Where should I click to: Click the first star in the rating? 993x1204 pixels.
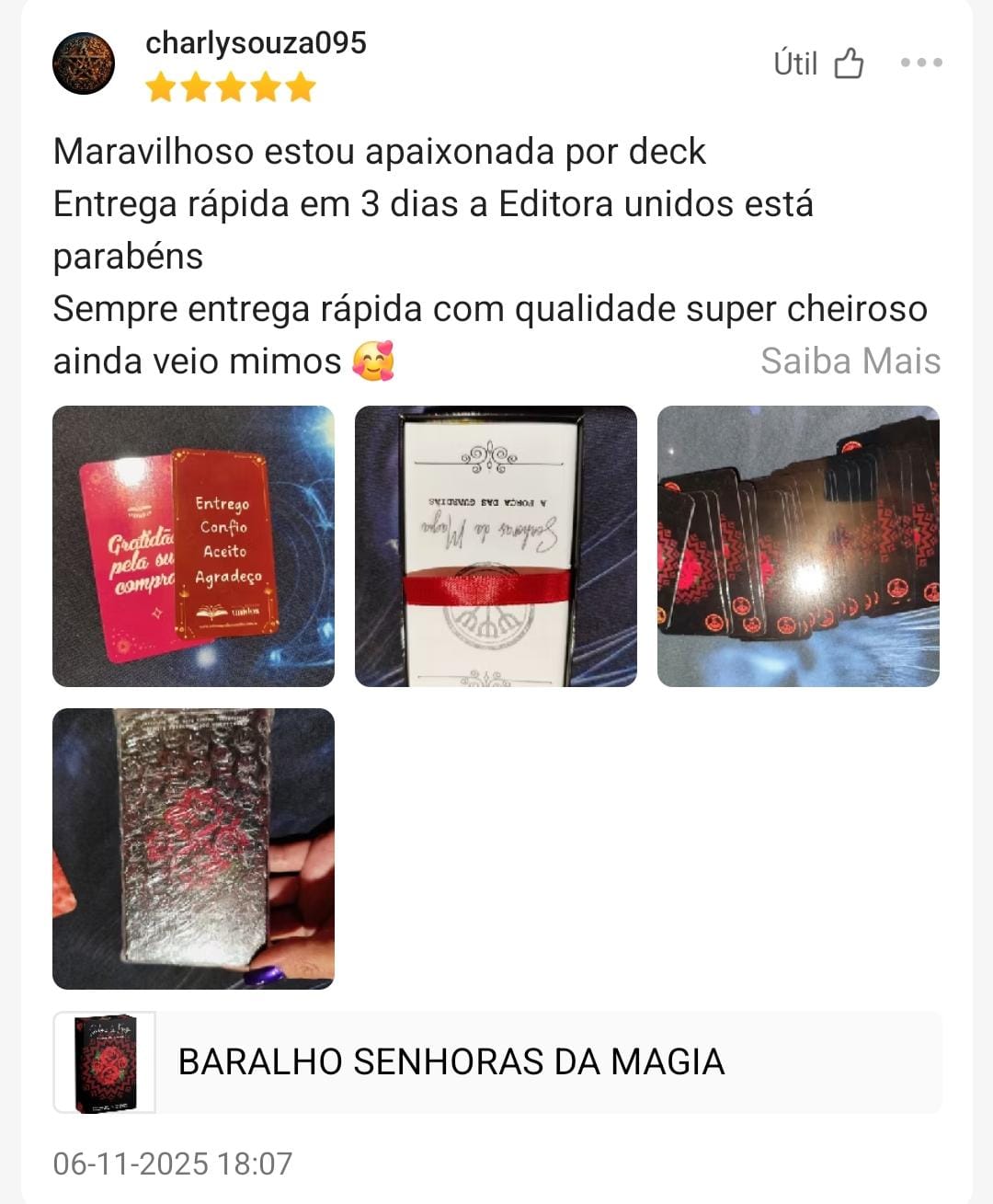point(160,89)
